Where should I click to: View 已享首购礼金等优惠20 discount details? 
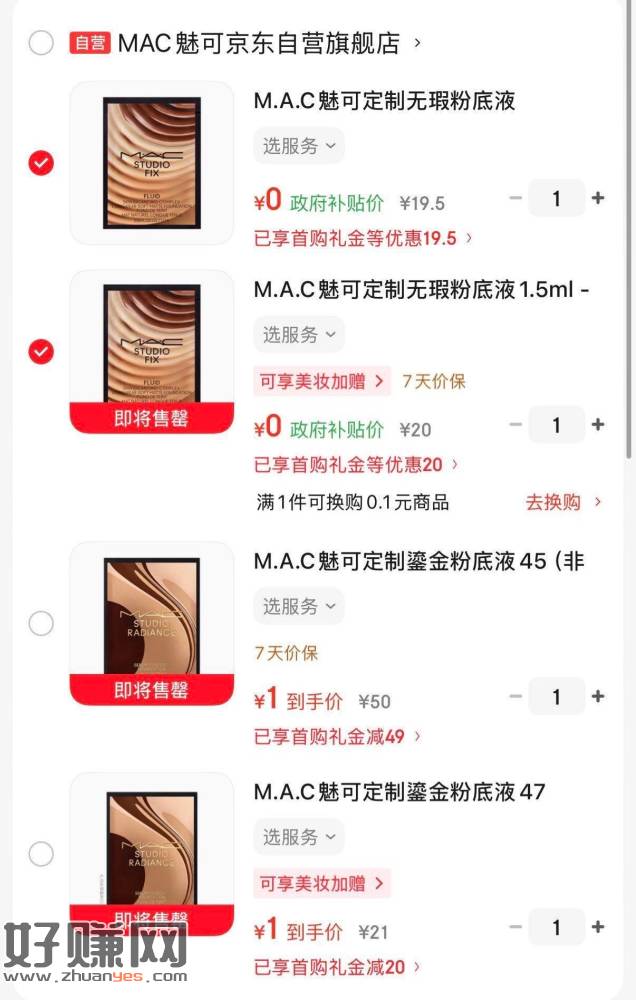pyautogui.click(x=356, y=465)
